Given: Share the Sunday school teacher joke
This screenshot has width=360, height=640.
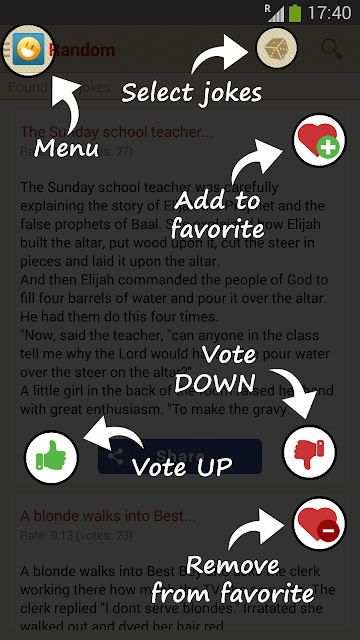Looking at the screenshot, I should 180,456.
